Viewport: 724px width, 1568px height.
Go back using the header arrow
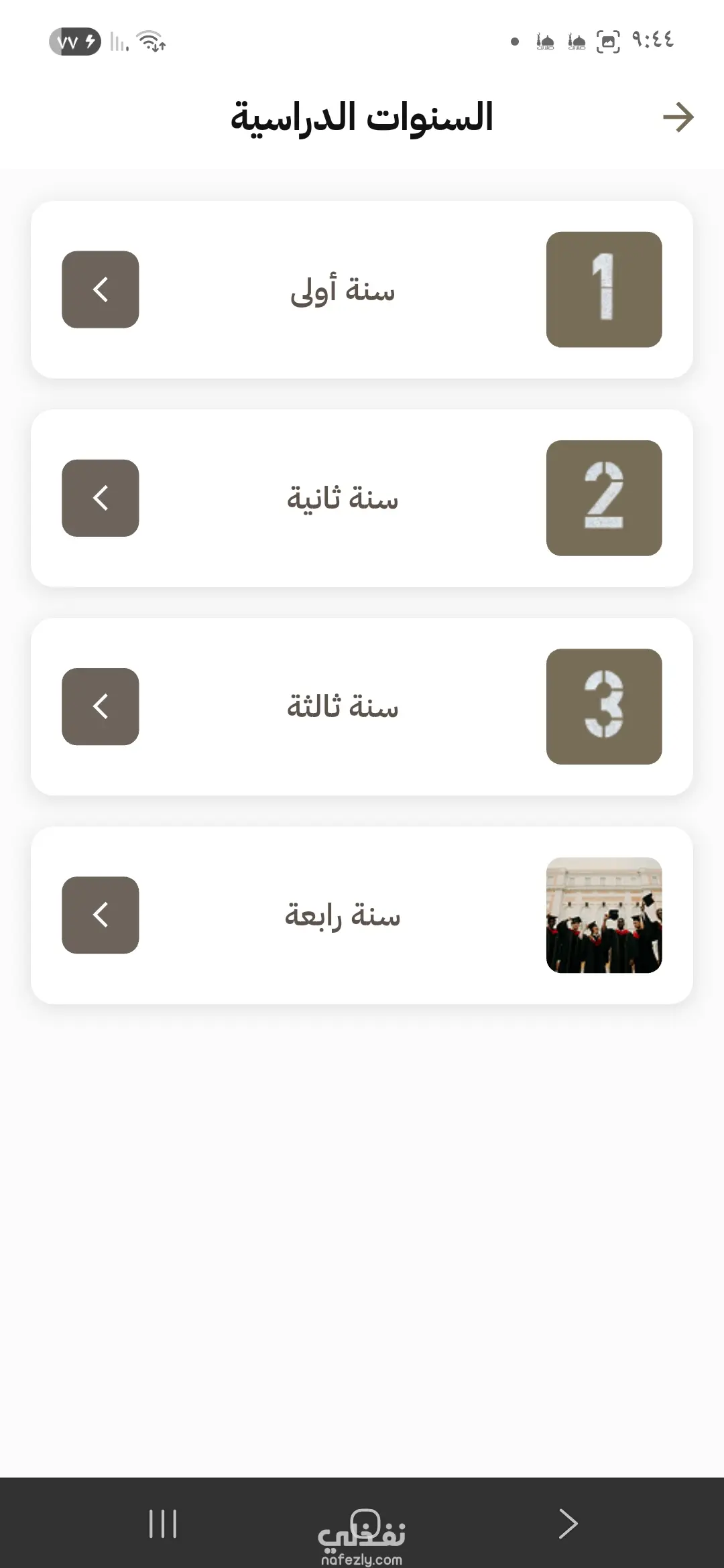click(678, 117)
